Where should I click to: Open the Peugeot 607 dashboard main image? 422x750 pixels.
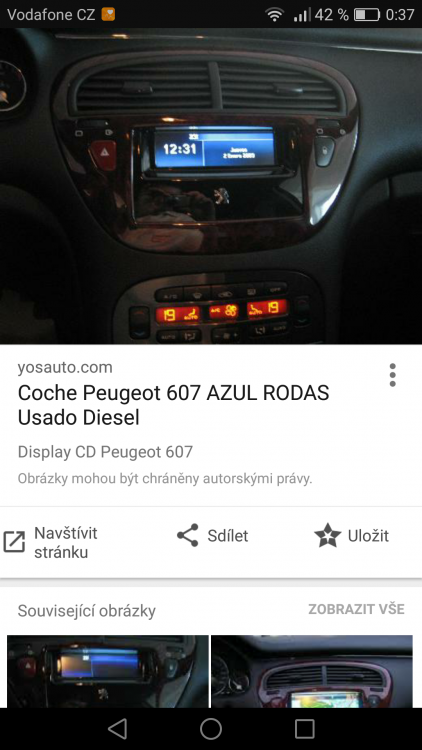click(x=211, y=186)
